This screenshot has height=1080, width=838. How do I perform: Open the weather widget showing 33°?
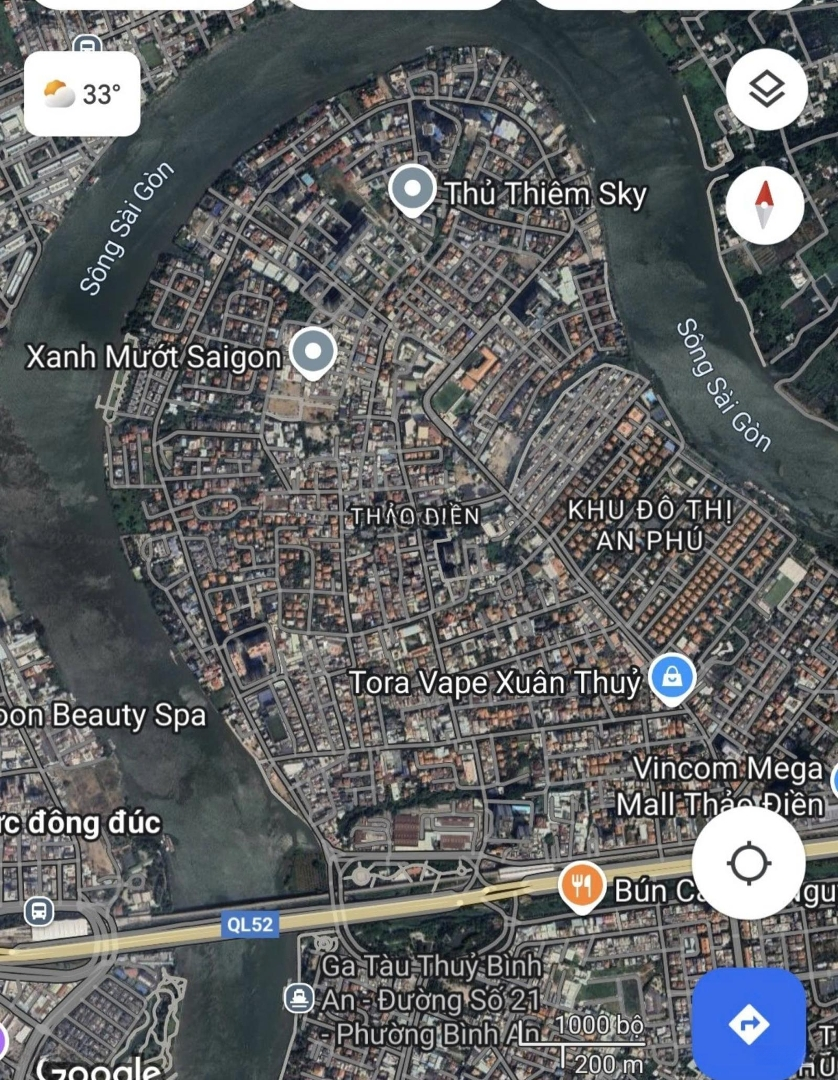click(x=82, y=94)
